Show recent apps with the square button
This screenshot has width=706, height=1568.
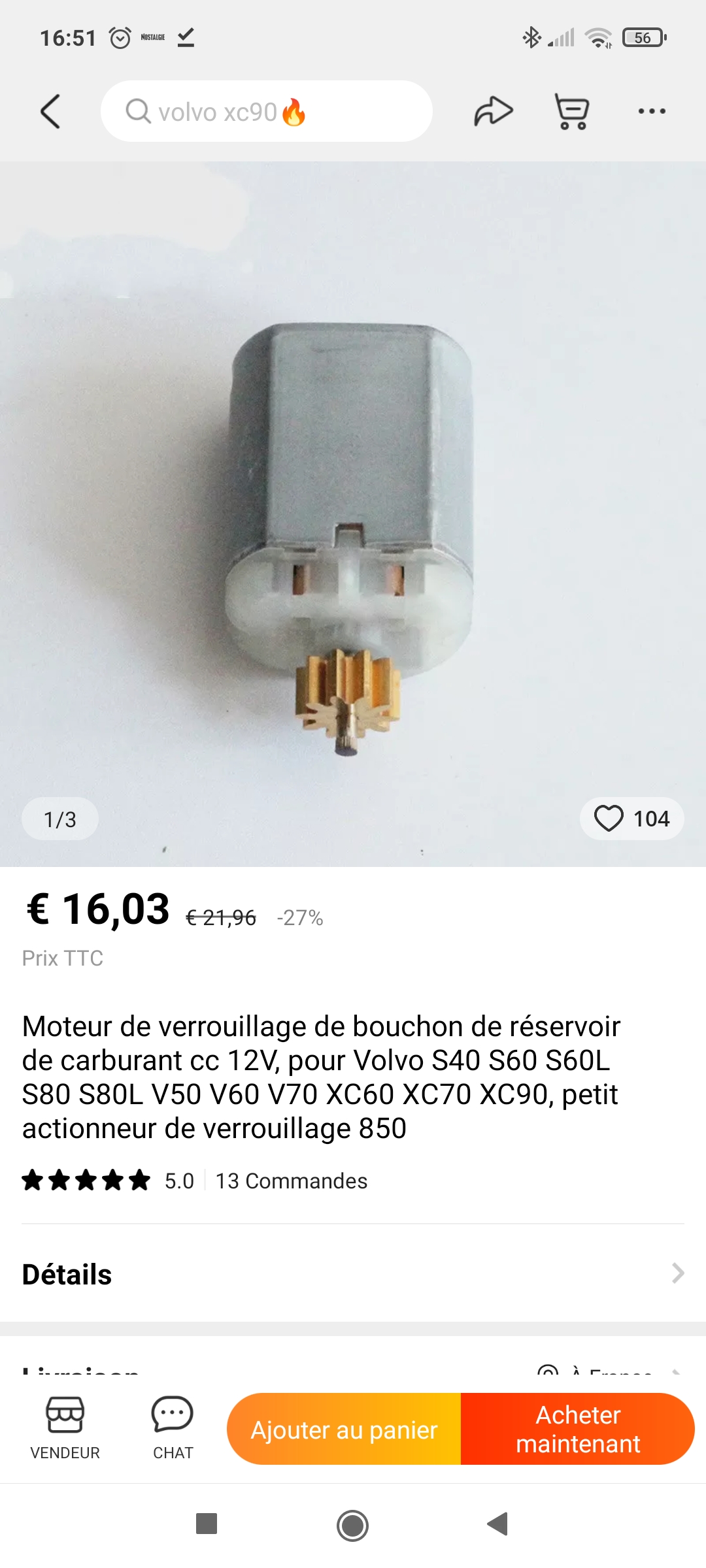pos(207,1524)
